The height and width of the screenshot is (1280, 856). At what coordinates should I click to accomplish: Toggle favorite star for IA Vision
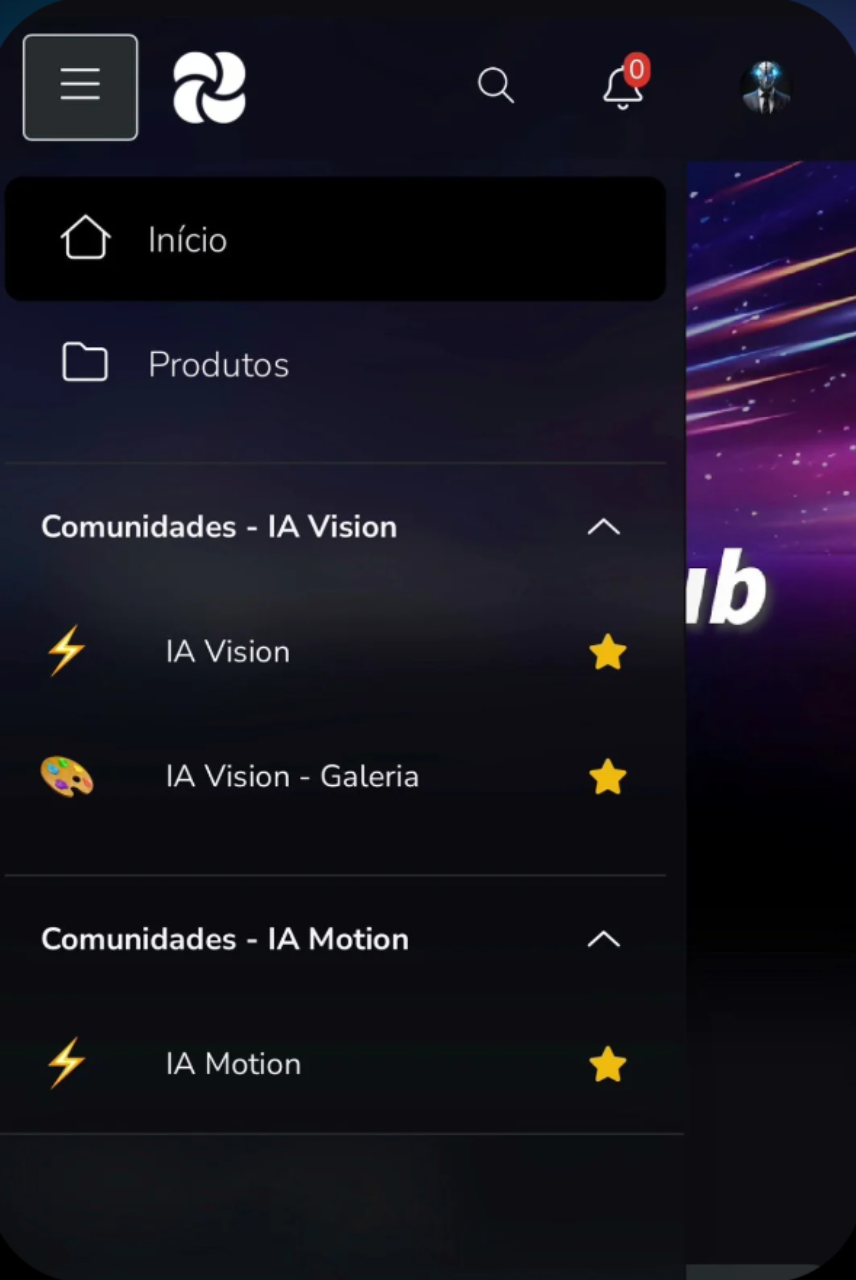(x=607, y=653)
